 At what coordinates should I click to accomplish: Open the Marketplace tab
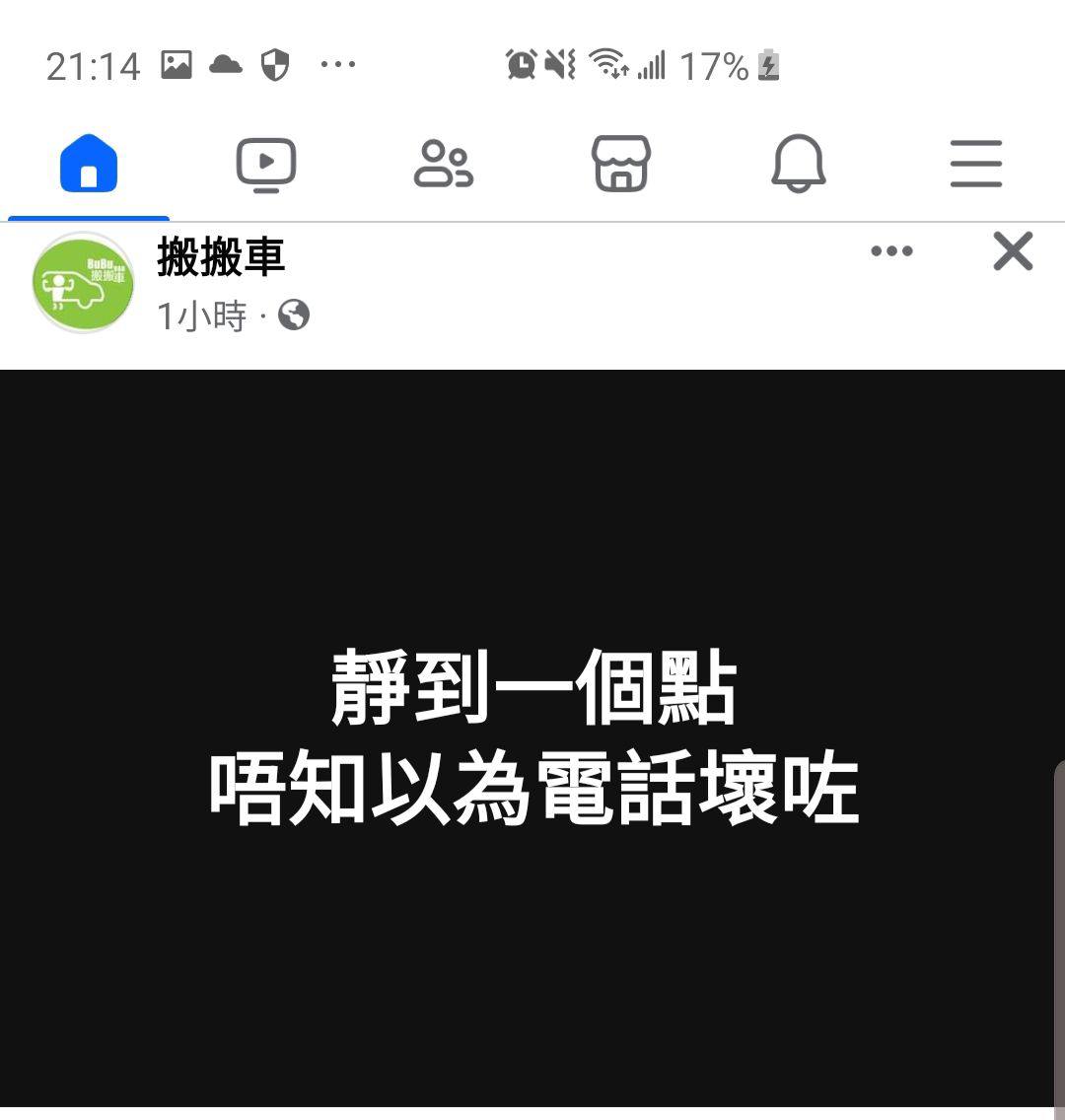(621, 164)
